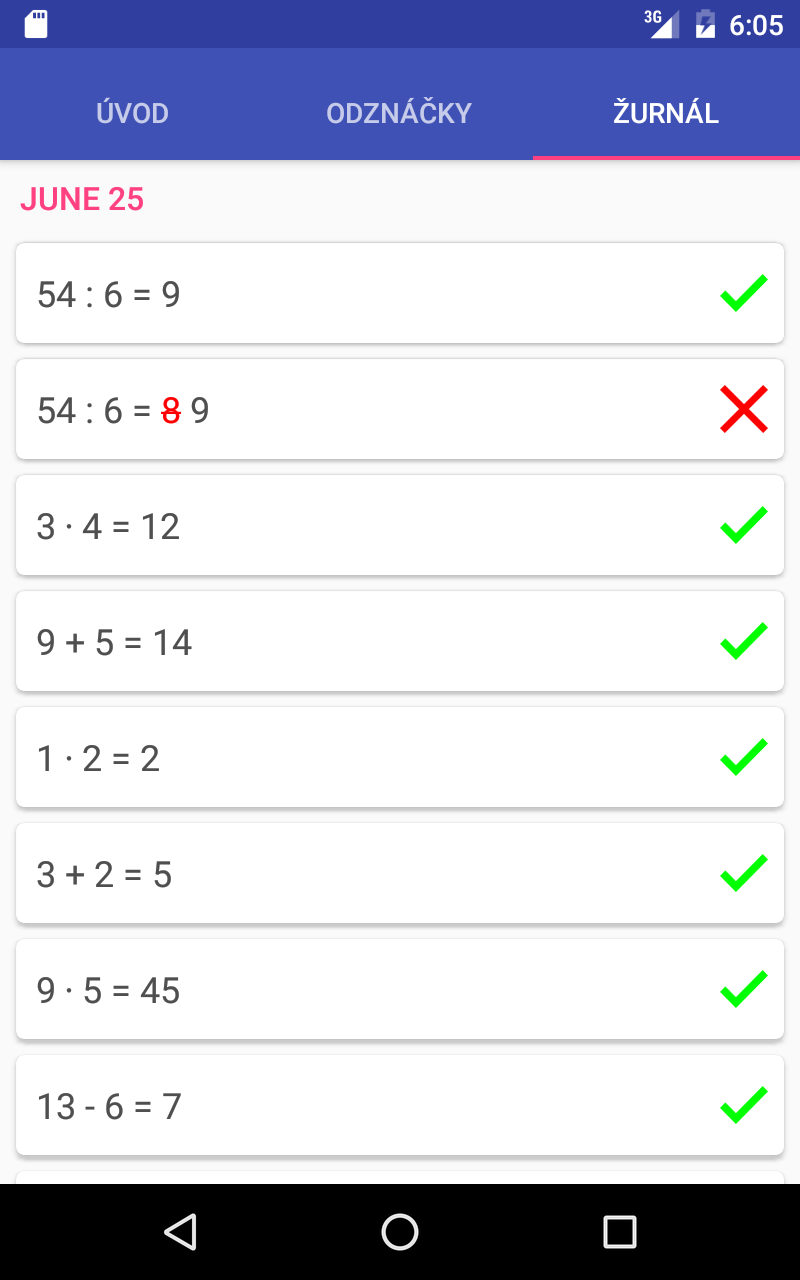Viewport: 800px width, 1280px height.
Task: Open the ODZNÁČKY tab
Action: [399, 113]
